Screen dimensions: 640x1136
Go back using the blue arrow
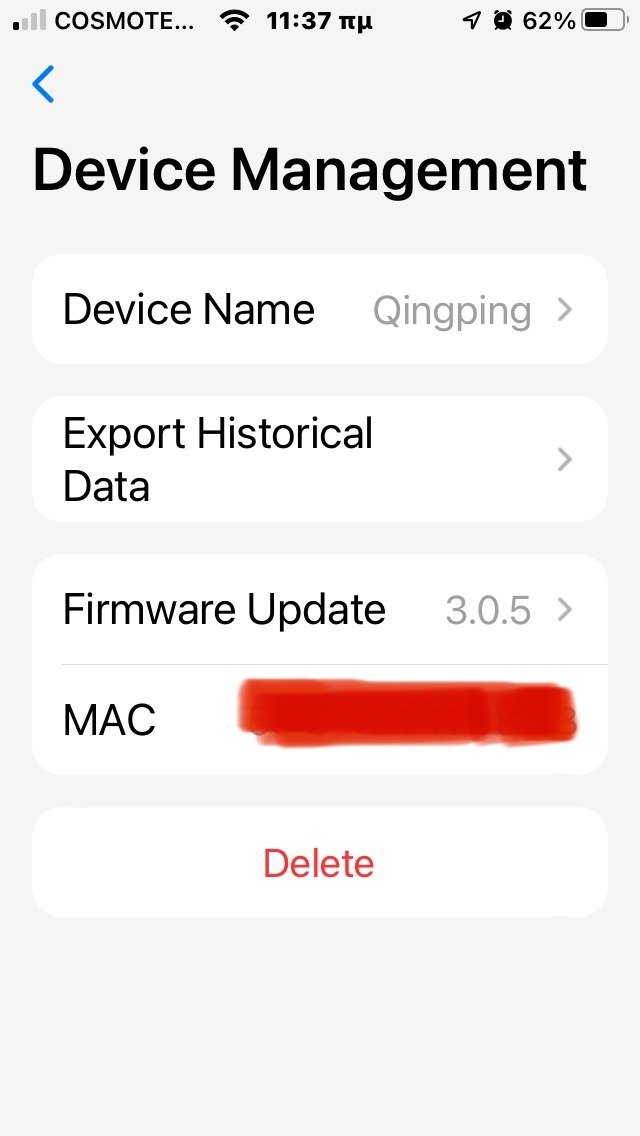pyautogui.click(x=43, y=84)
